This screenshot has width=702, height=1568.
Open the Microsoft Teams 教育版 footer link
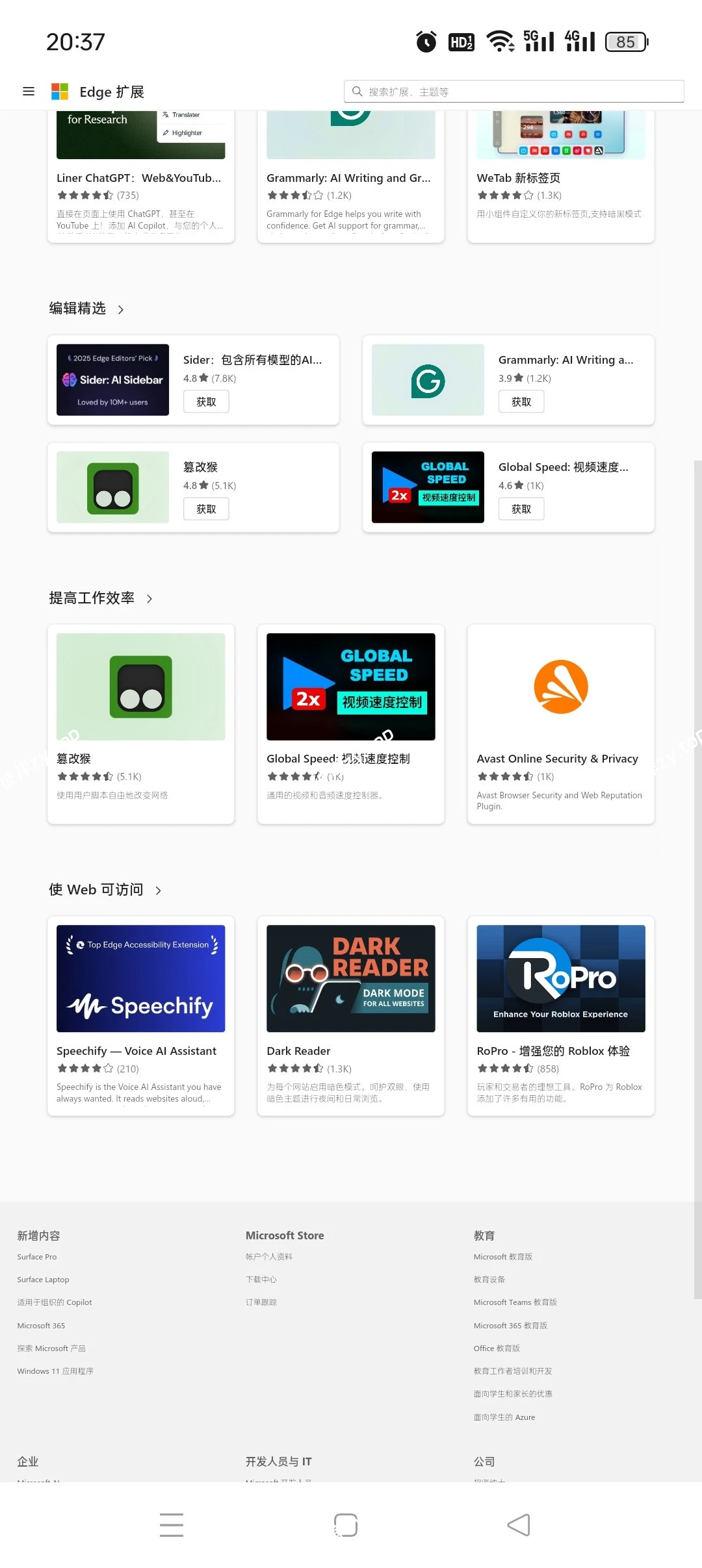515,1302
